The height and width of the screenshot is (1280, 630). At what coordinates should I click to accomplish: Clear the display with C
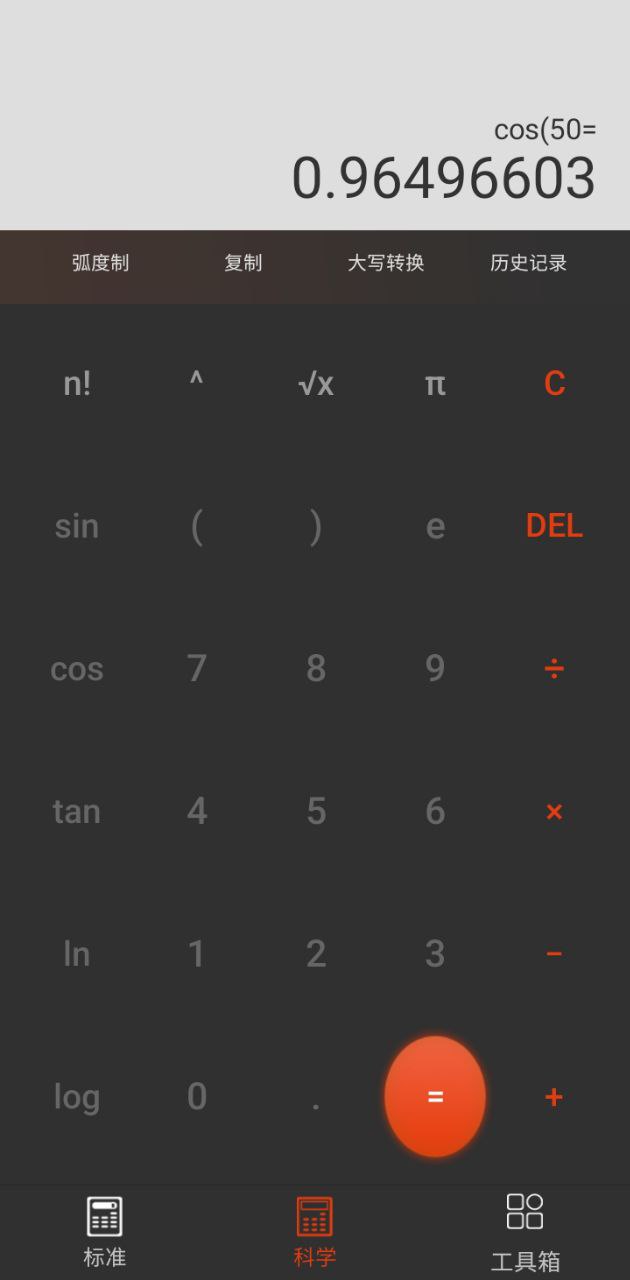coord(554,383)
